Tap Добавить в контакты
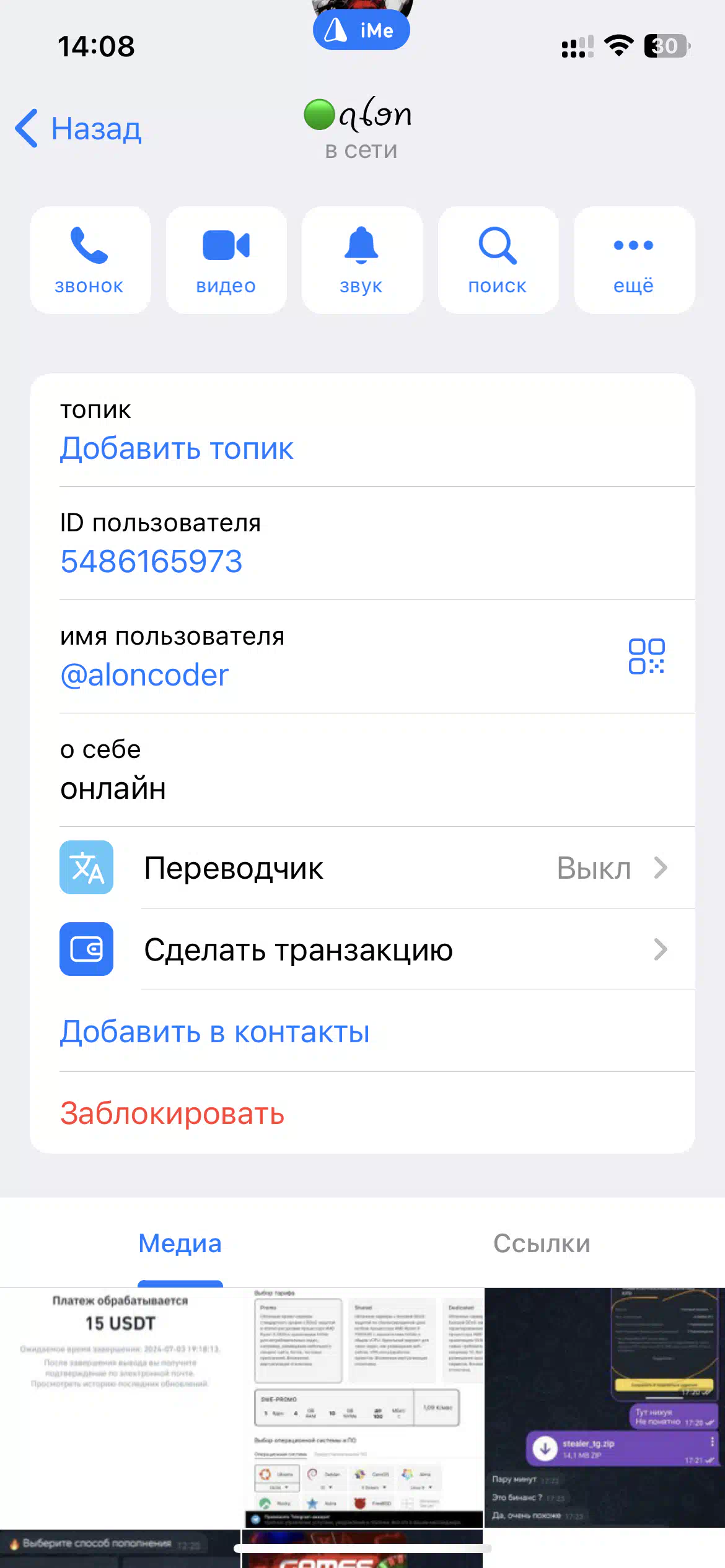 pos(215,1032)
